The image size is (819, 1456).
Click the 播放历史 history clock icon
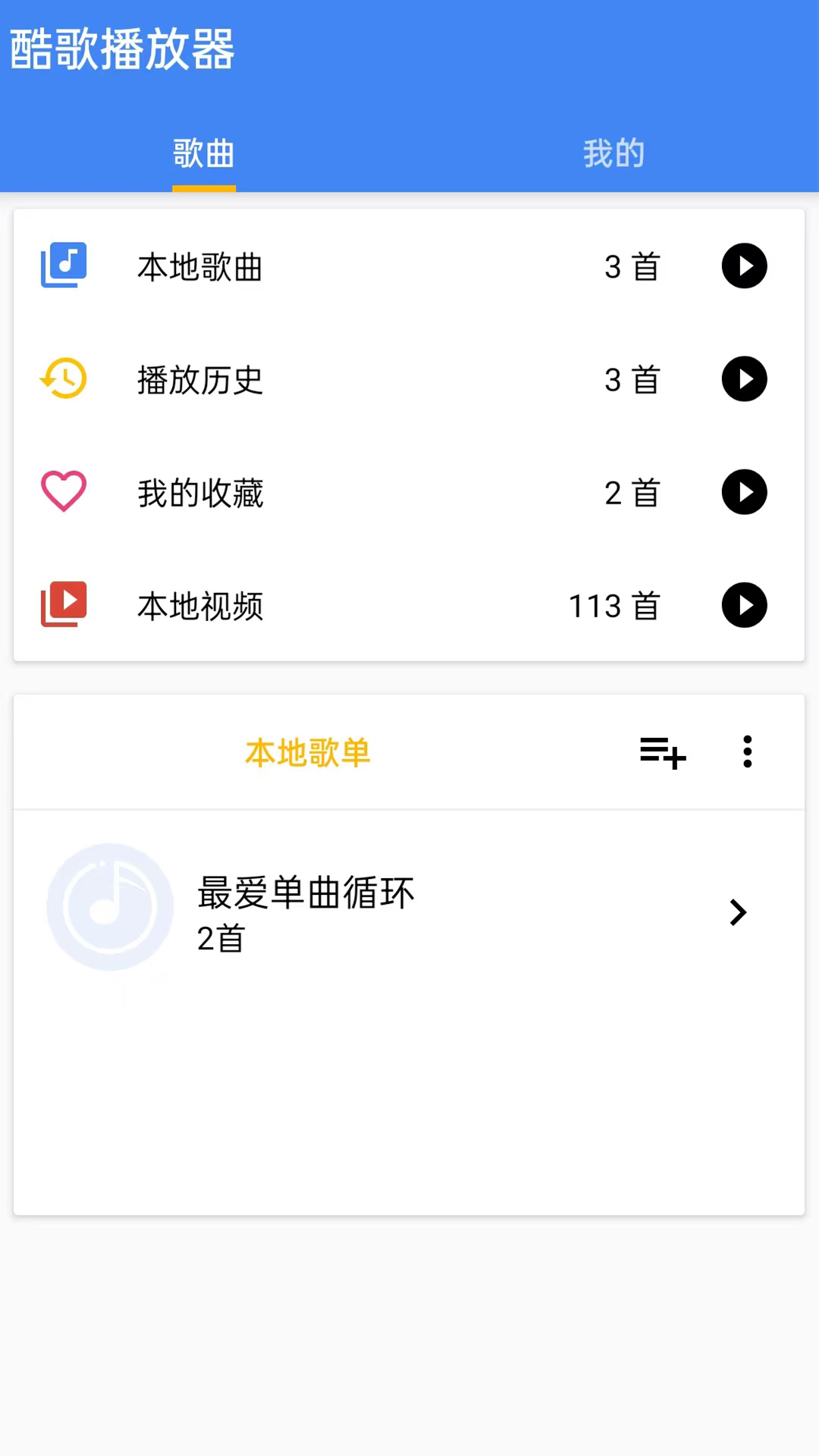point(63,379)
